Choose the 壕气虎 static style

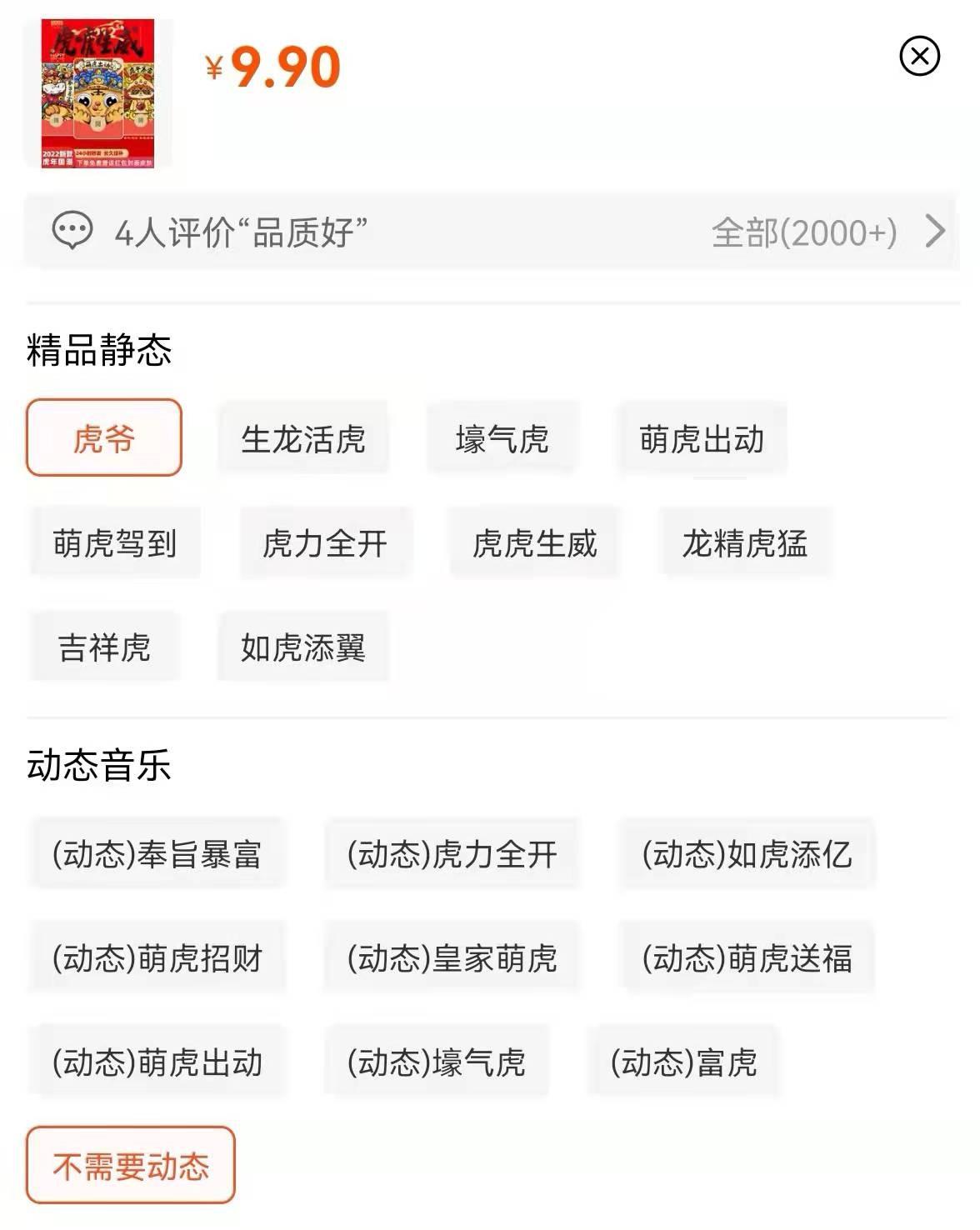pos(502,437)
